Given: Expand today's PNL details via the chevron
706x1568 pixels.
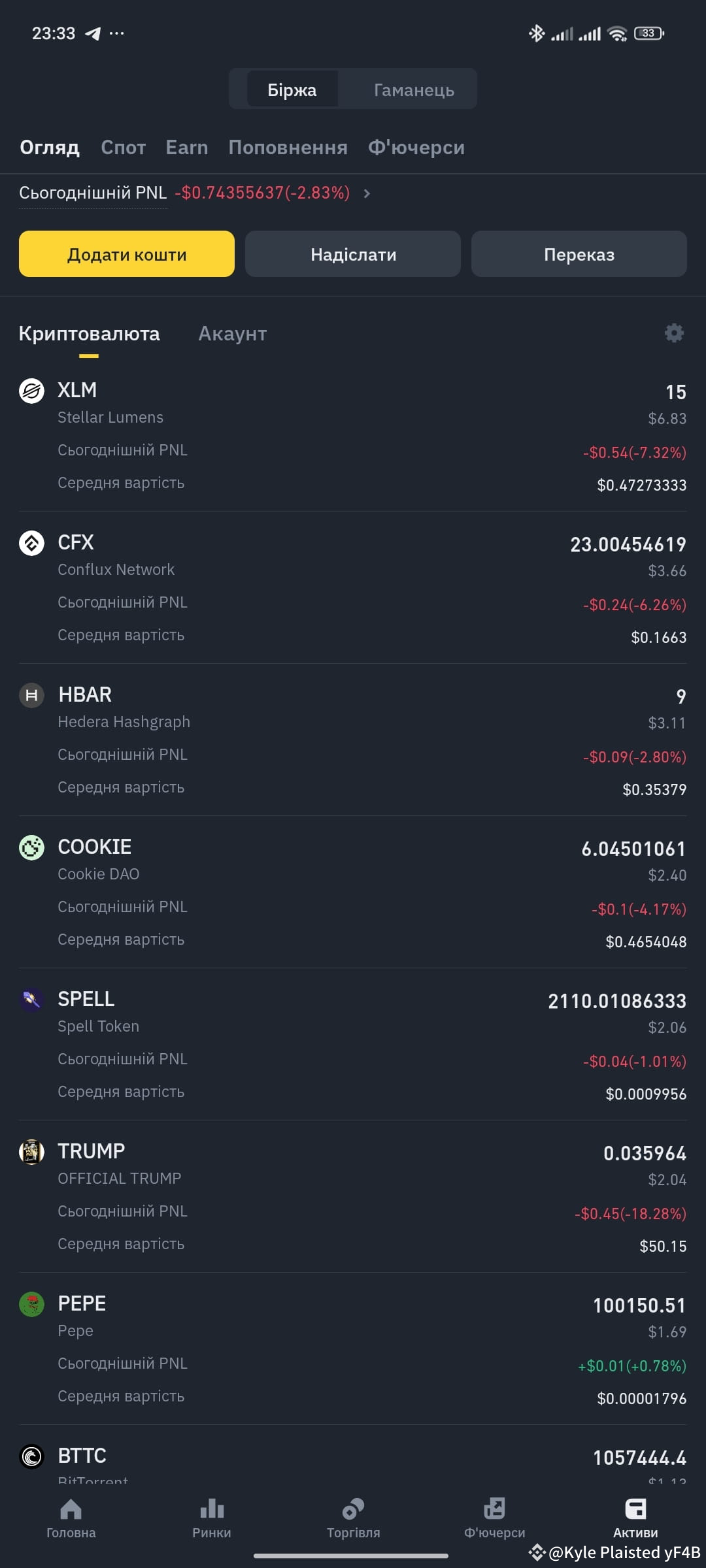Looking at the screenshot, I should coord(367,193).
